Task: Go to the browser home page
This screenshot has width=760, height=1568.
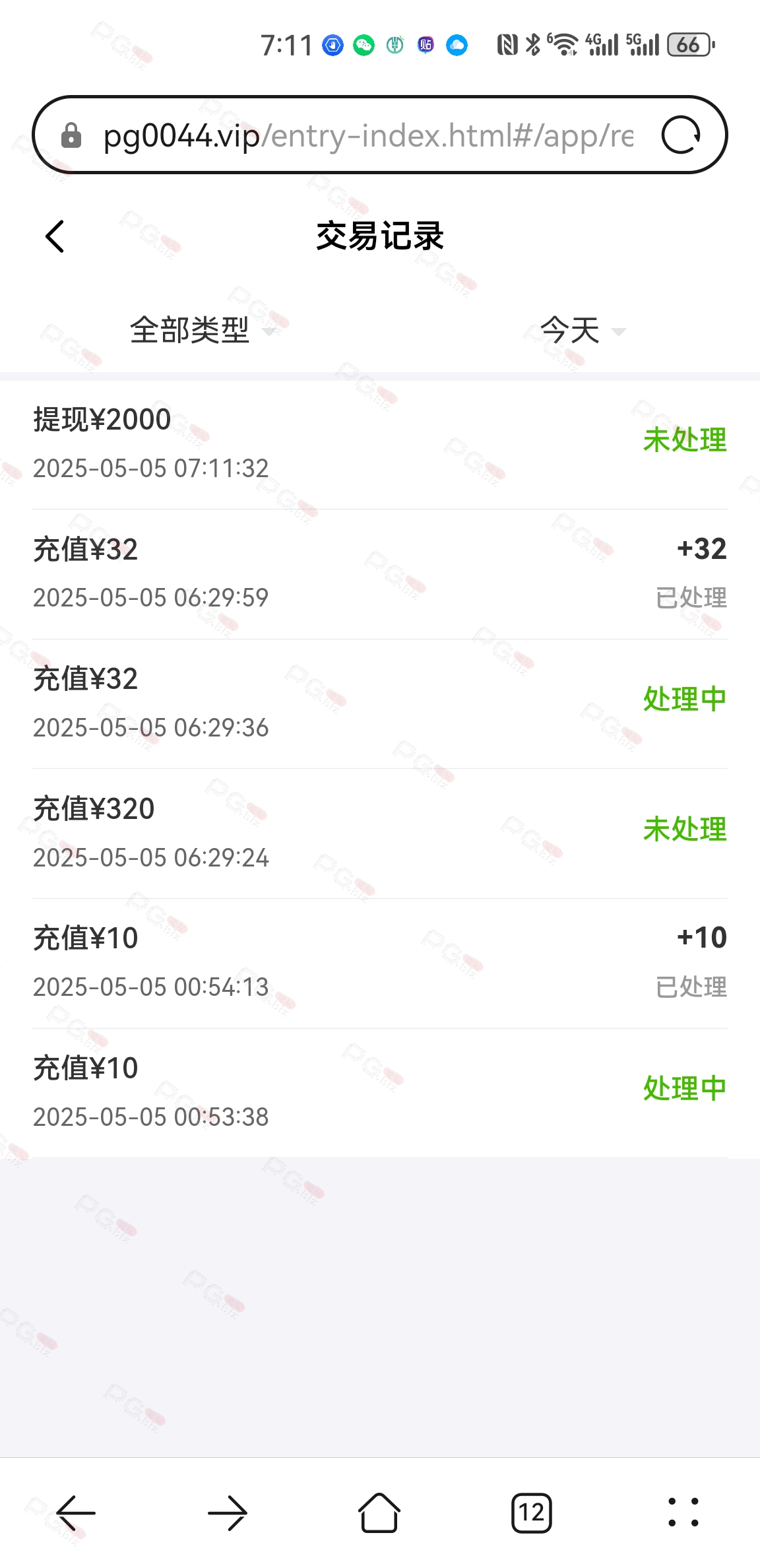Action: (x=379, y=1513)
